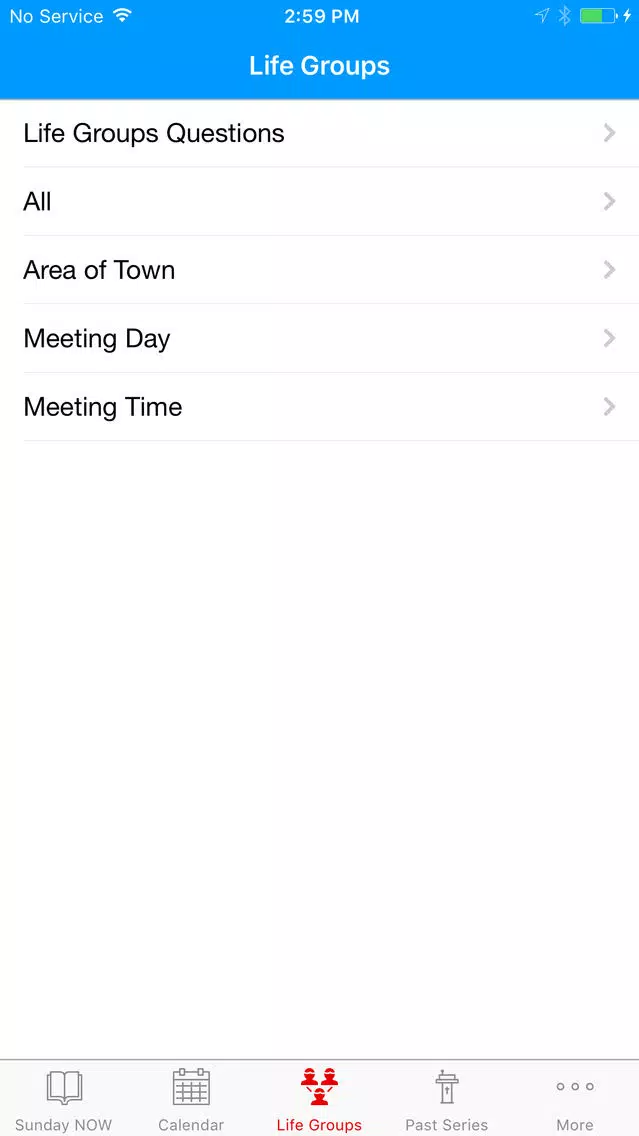The image size is (639, 1136).
Task: Show the More tab
Action: click(575, 1099)
